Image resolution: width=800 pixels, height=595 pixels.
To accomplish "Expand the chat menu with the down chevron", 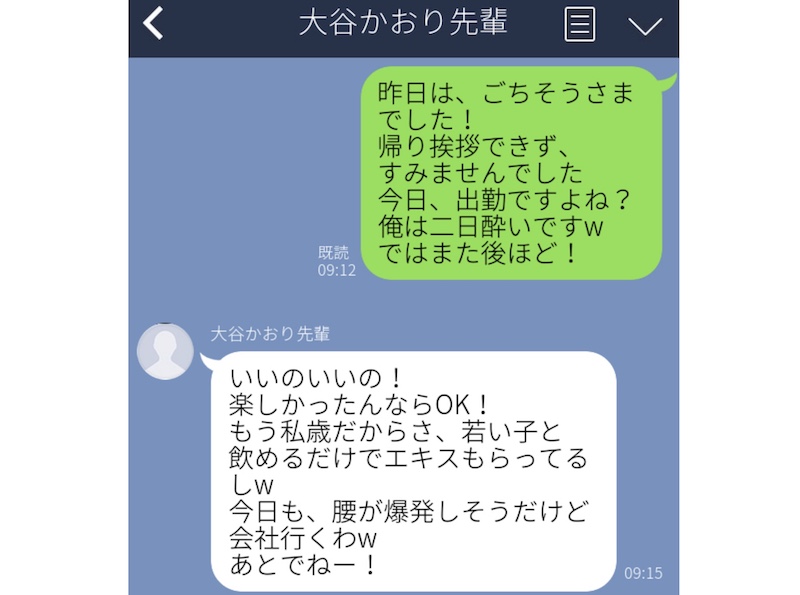I will [x=645, y=26].
